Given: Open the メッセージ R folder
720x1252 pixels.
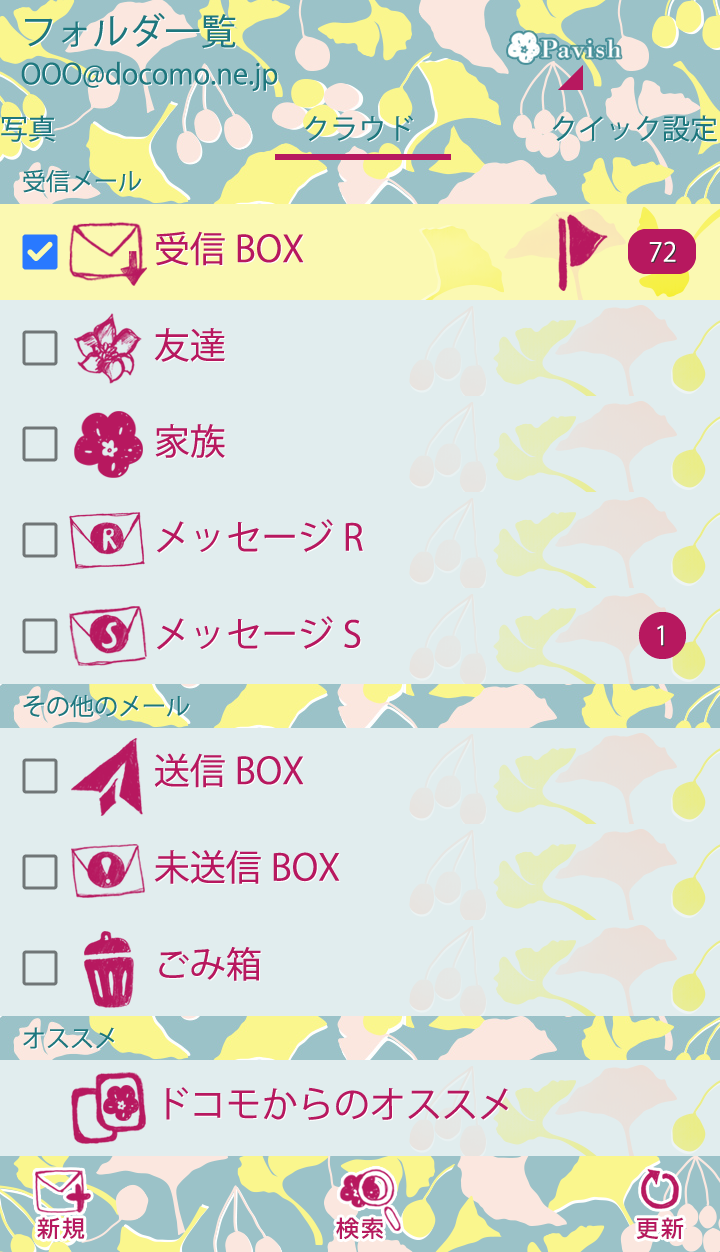Looking at the screenshot, I should click(x=258, y=539).
